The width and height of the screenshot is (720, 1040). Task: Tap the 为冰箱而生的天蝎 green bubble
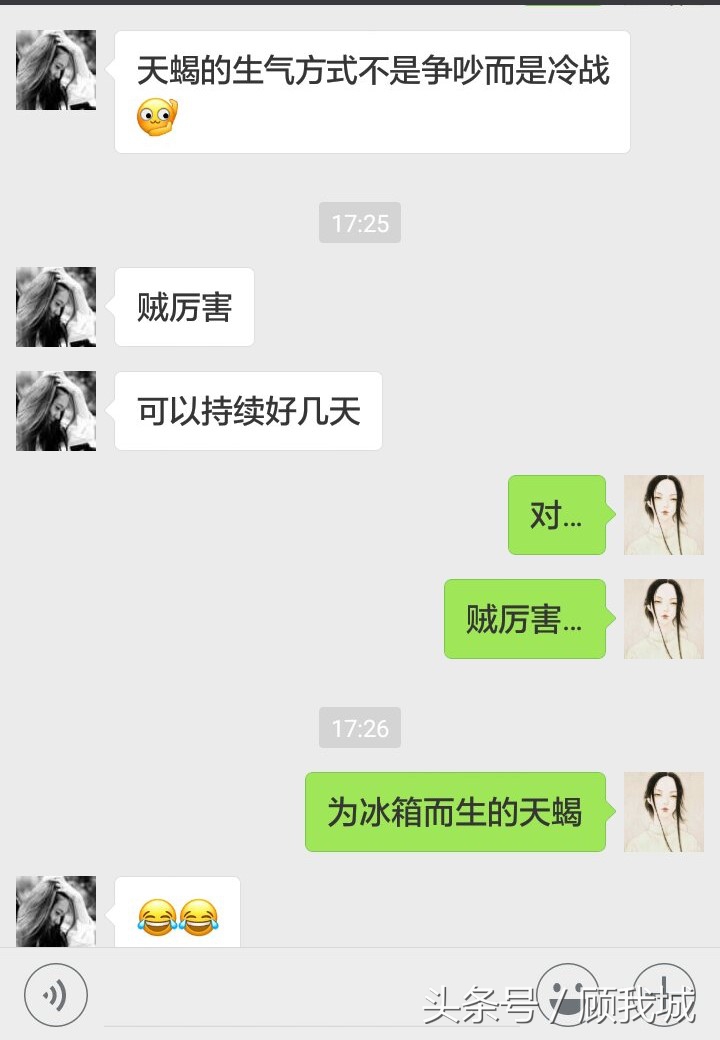pos(455,812)
